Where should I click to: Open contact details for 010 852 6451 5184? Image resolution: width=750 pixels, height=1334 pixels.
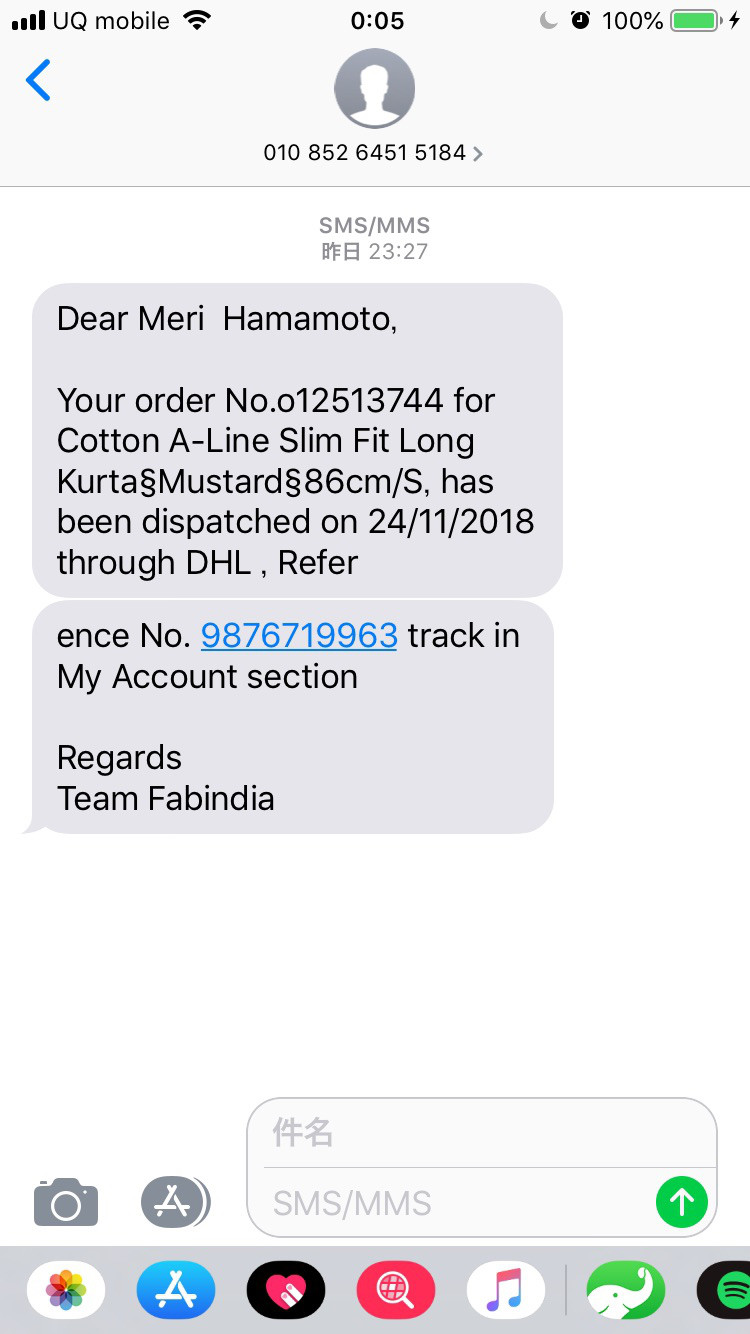click(374, 153)
